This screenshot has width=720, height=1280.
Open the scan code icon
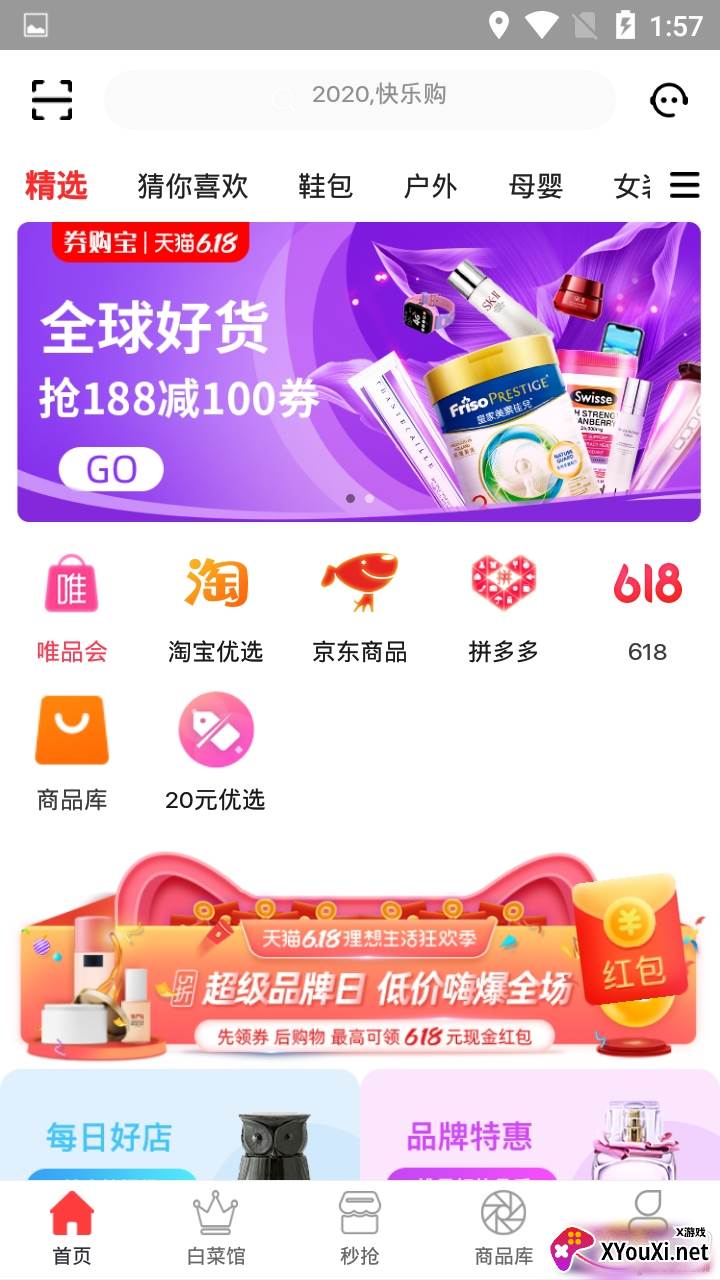(52, 99)
